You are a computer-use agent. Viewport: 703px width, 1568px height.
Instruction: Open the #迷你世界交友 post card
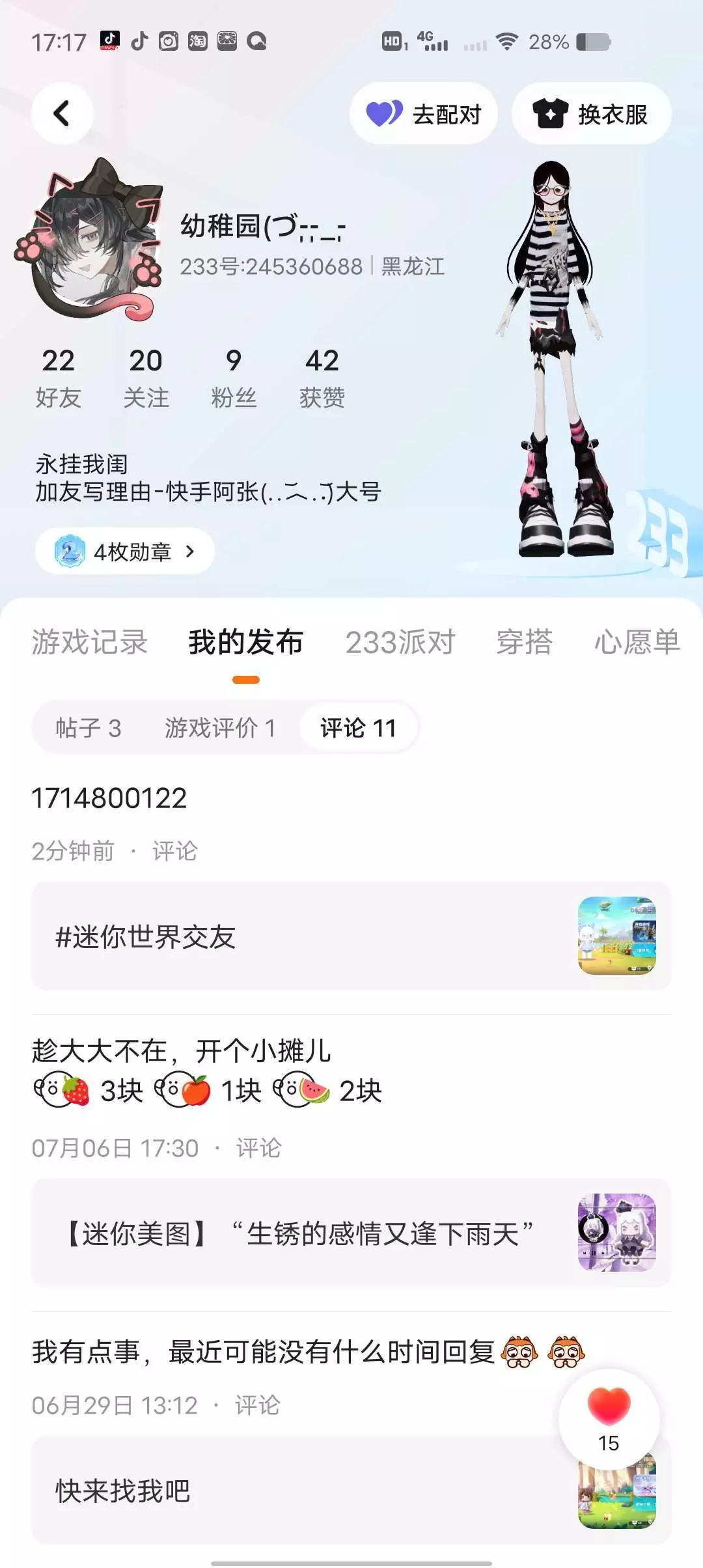[x=351, y=936]
